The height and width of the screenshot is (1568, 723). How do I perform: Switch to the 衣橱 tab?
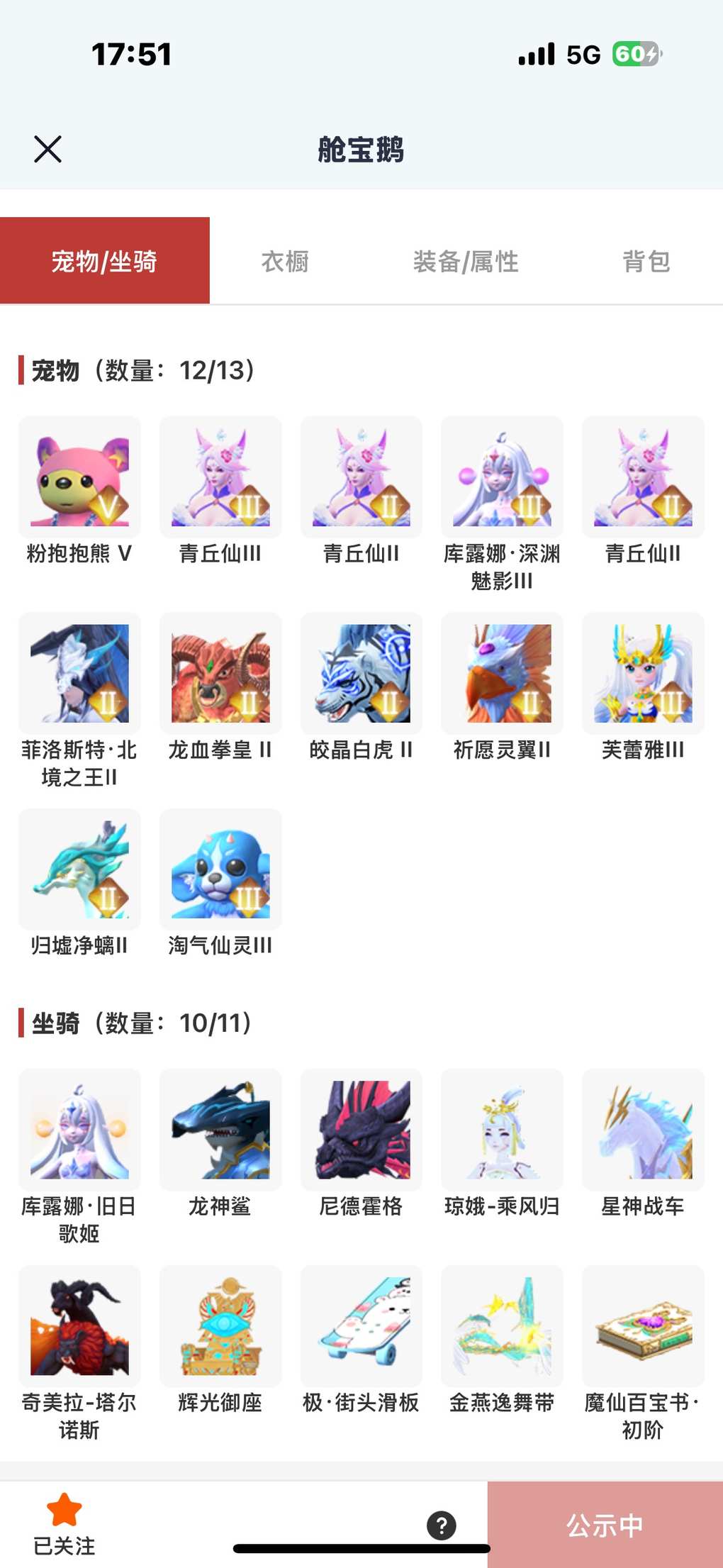pos(285,261)
